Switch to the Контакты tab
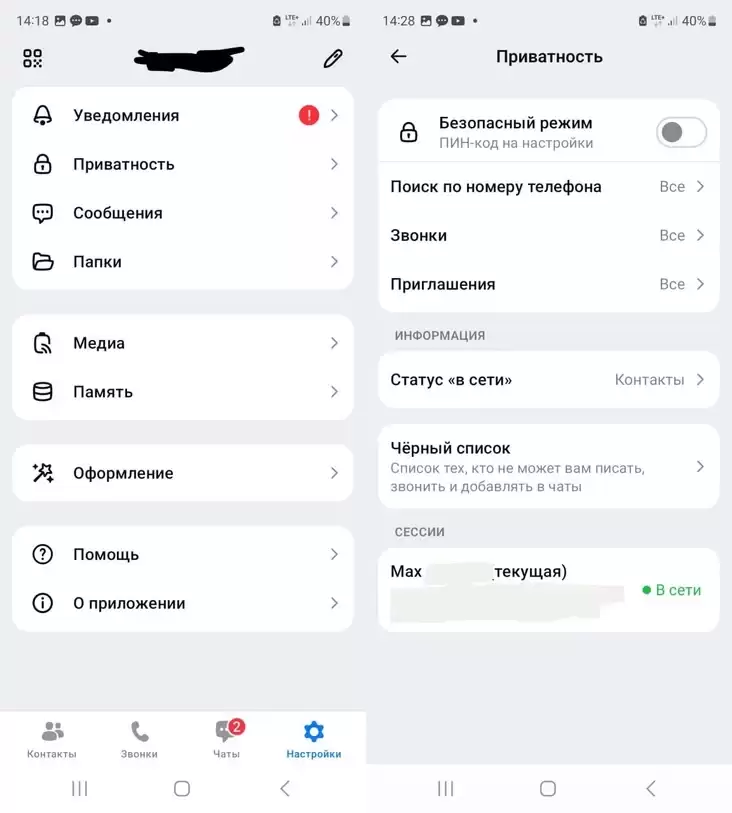The height and width of the screenshot is (813, 732). [52, 740]
